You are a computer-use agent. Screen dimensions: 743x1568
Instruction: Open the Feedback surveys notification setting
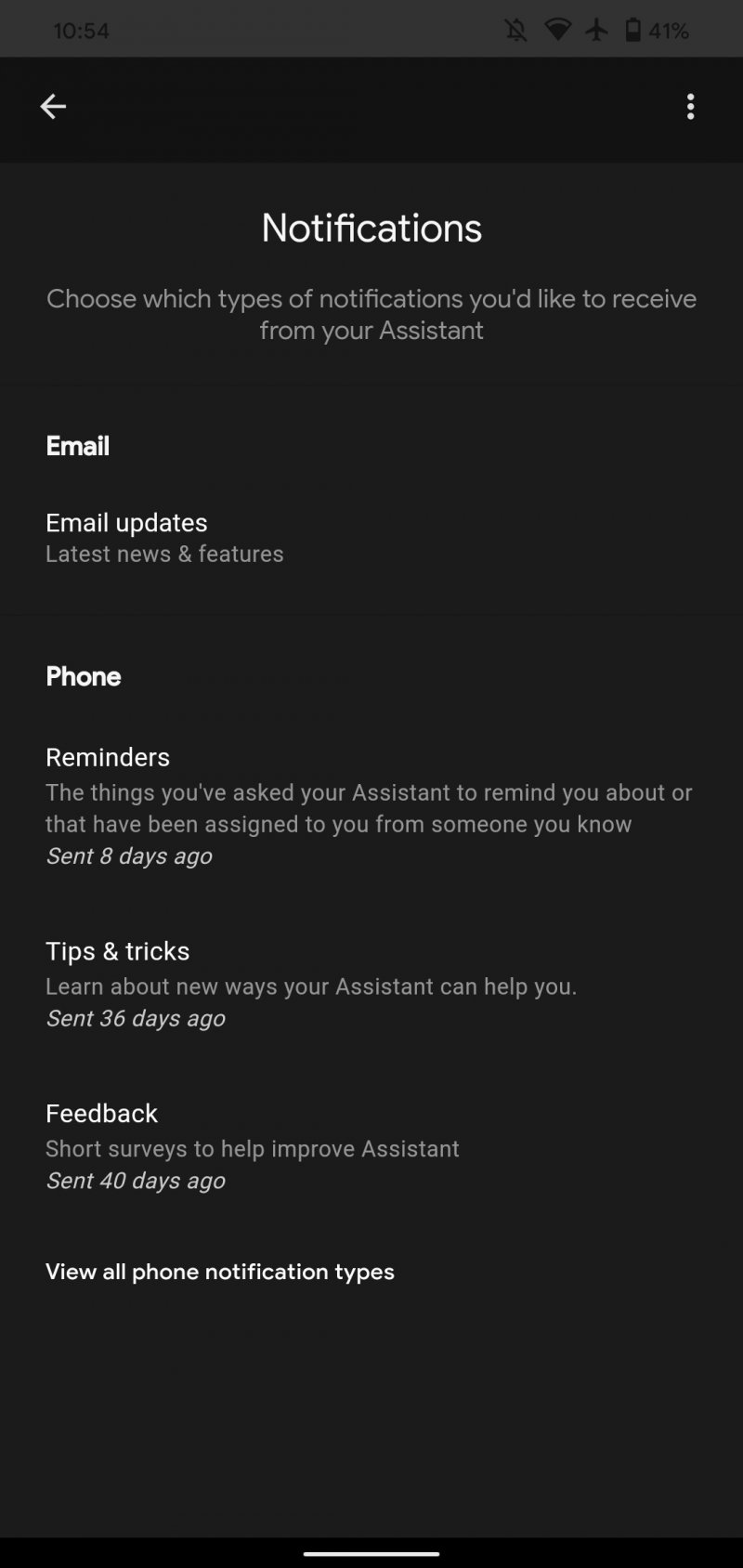[101, 1113]
